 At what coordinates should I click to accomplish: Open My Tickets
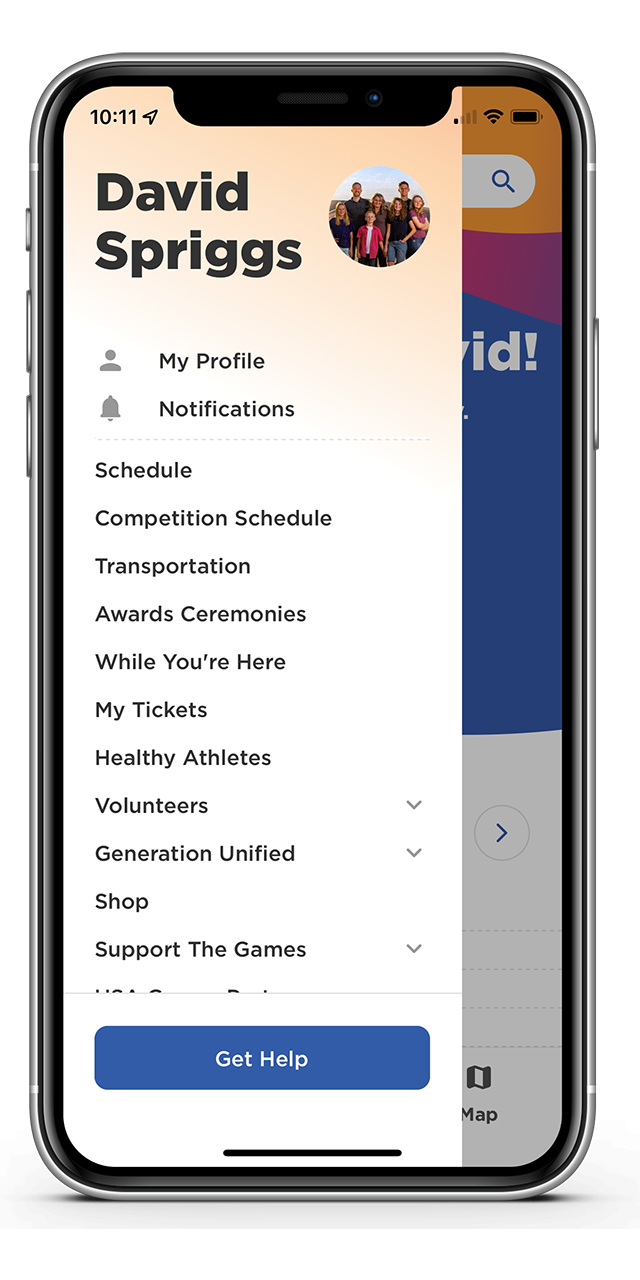(151, 710)
